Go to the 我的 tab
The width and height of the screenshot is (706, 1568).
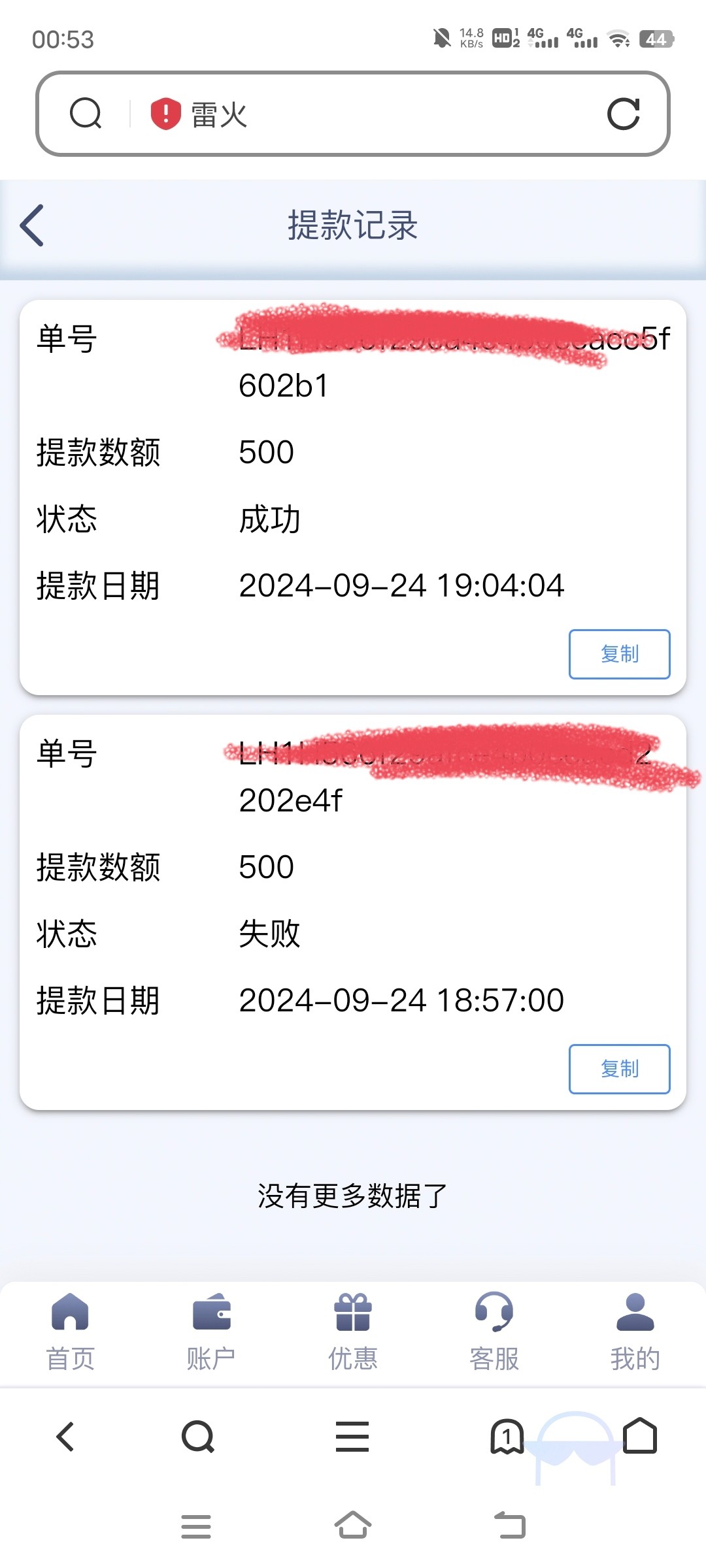point(635,1332)
